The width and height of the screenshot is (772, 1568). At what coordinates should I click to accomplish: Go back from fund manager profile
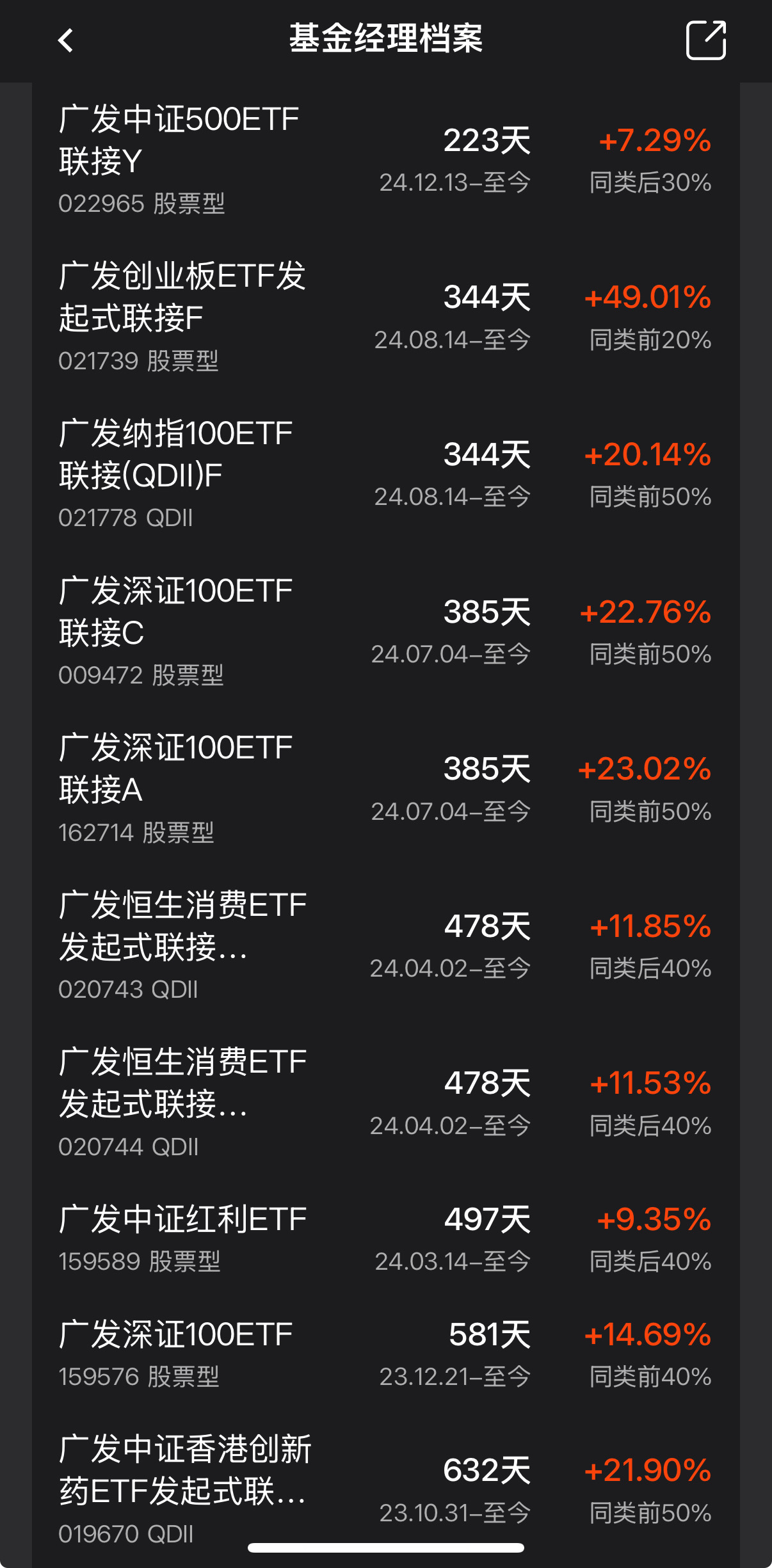coord(66,41)
